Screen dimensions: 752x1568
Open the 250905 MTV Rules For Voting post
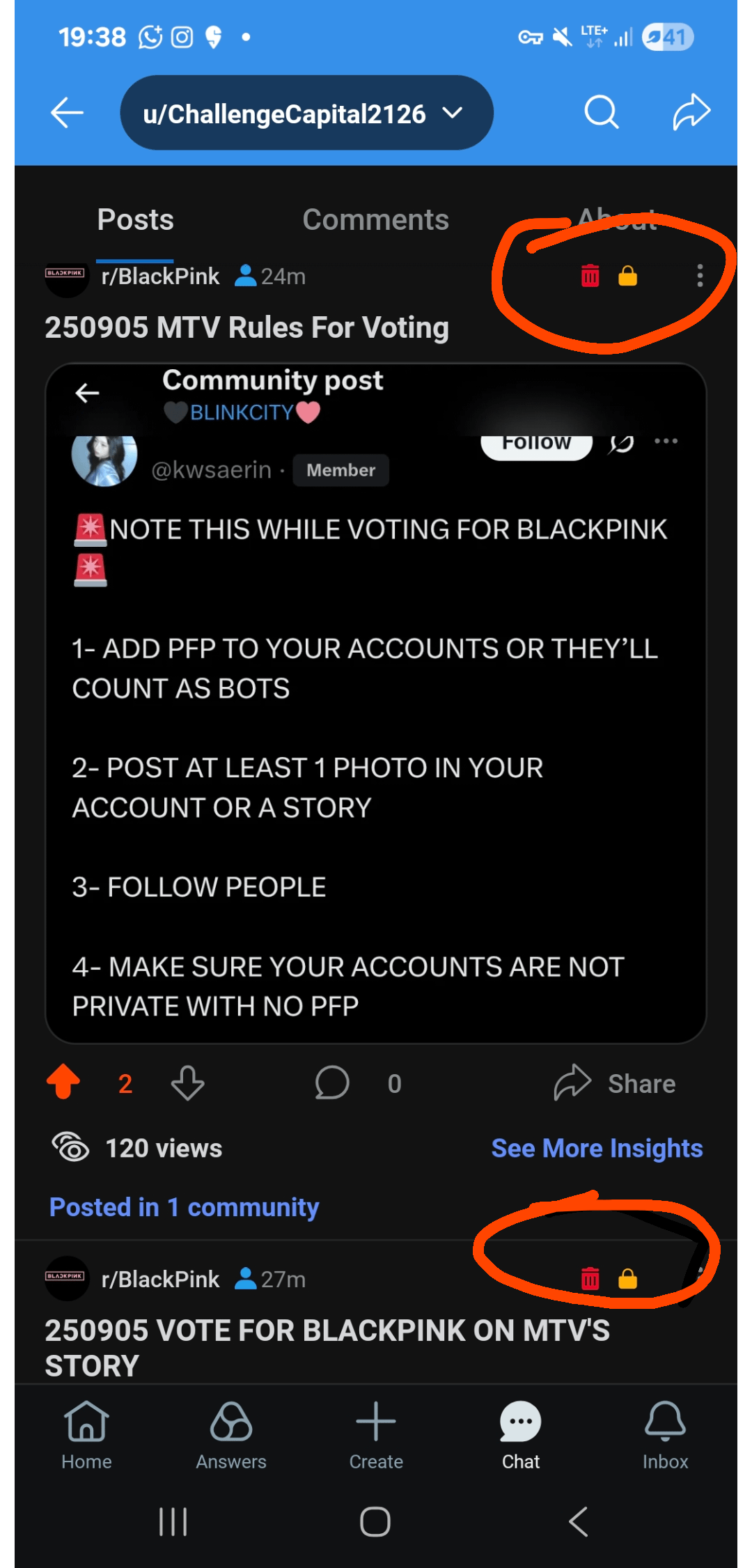coord(246,327)
